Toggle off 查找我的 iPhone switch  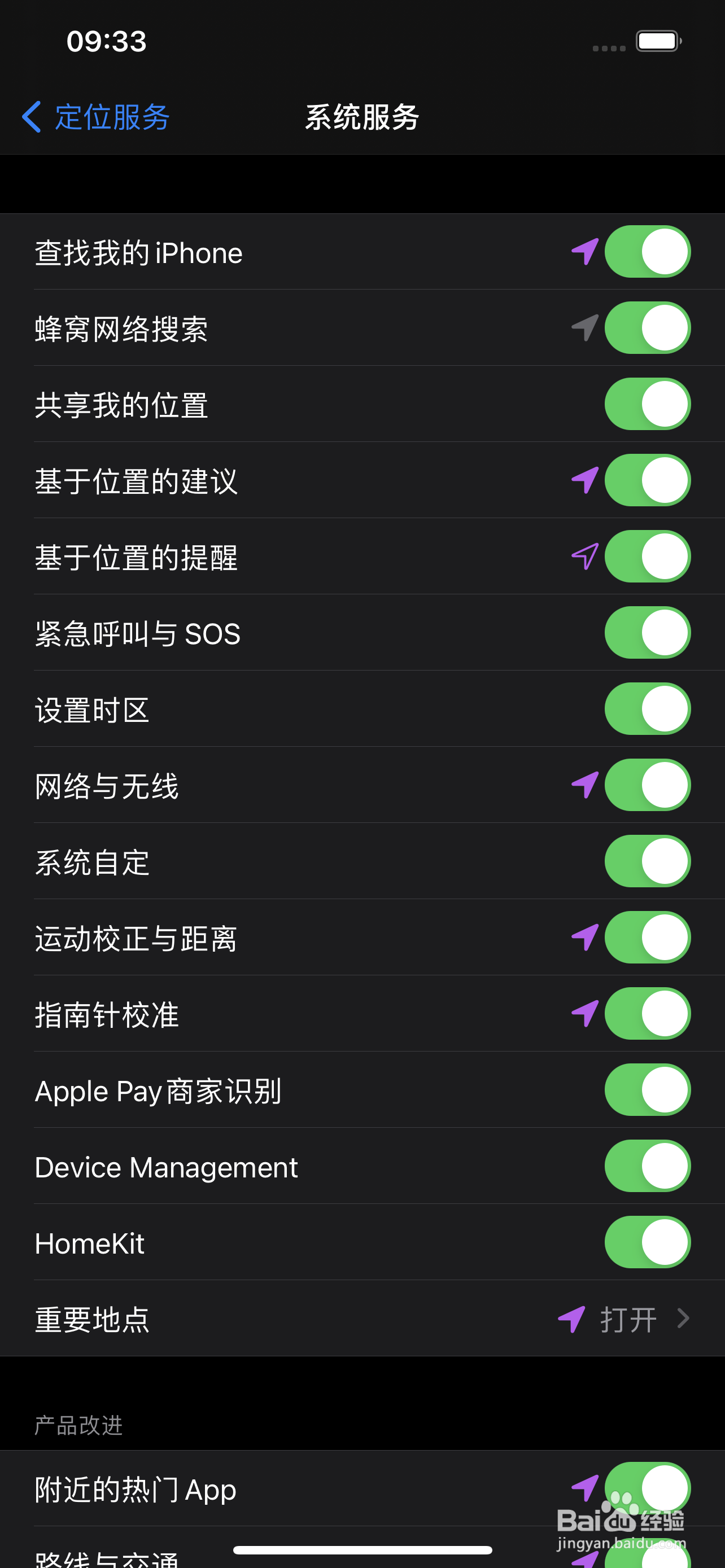(647, 251)
